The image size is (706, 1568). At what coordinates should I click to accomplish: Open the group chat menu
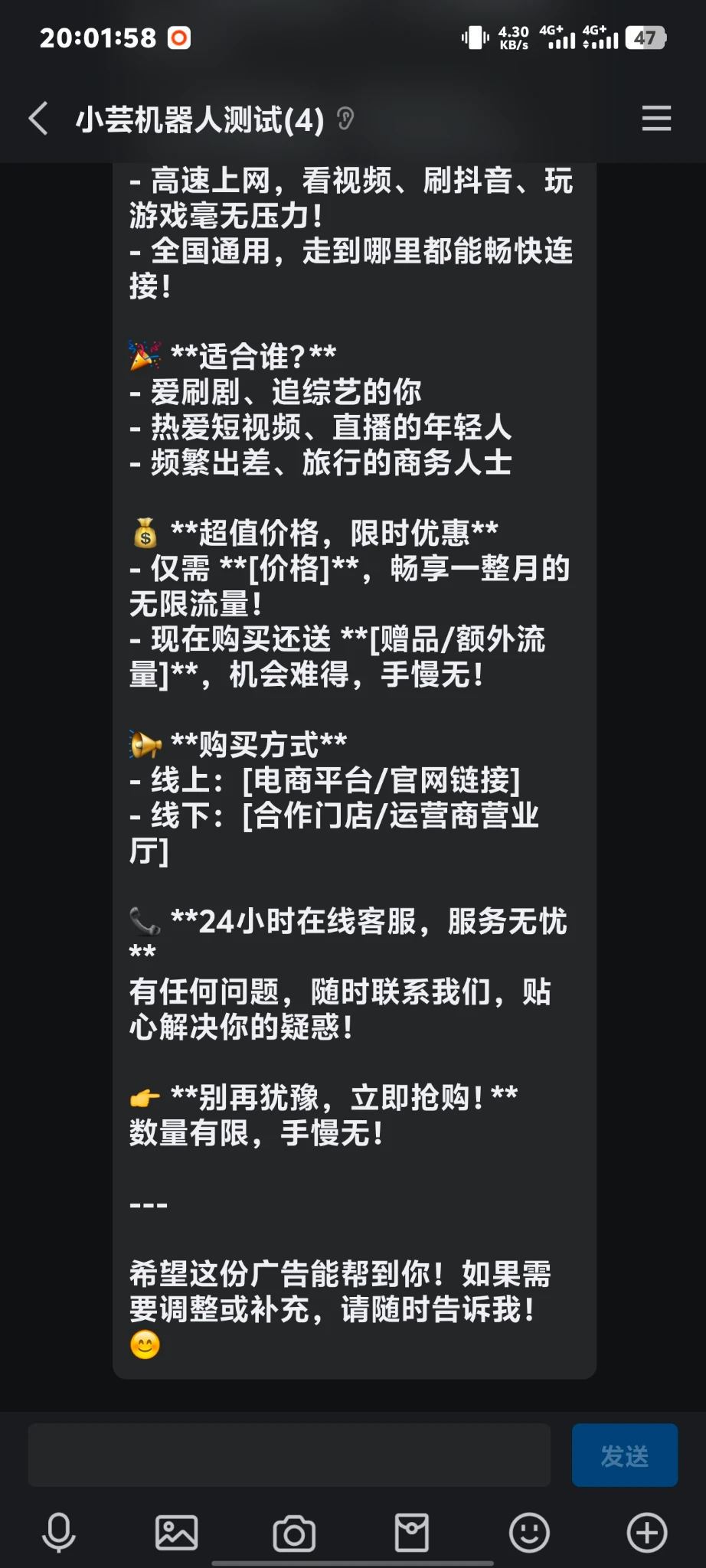(x=655, y=119)
